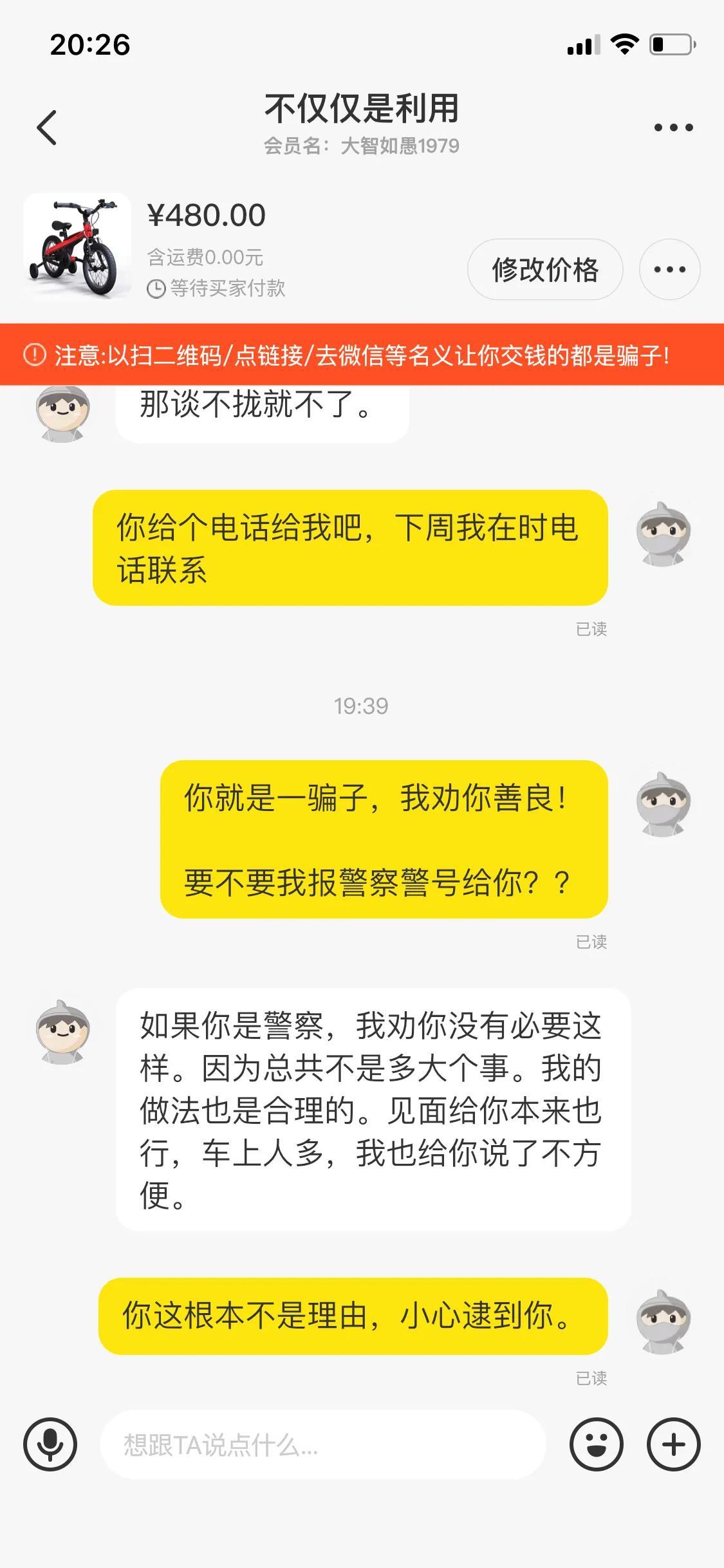This screenshot has width=724, height=1568.
Task: Open more order options beside 修改价格
Action: [x=670, y=269]
